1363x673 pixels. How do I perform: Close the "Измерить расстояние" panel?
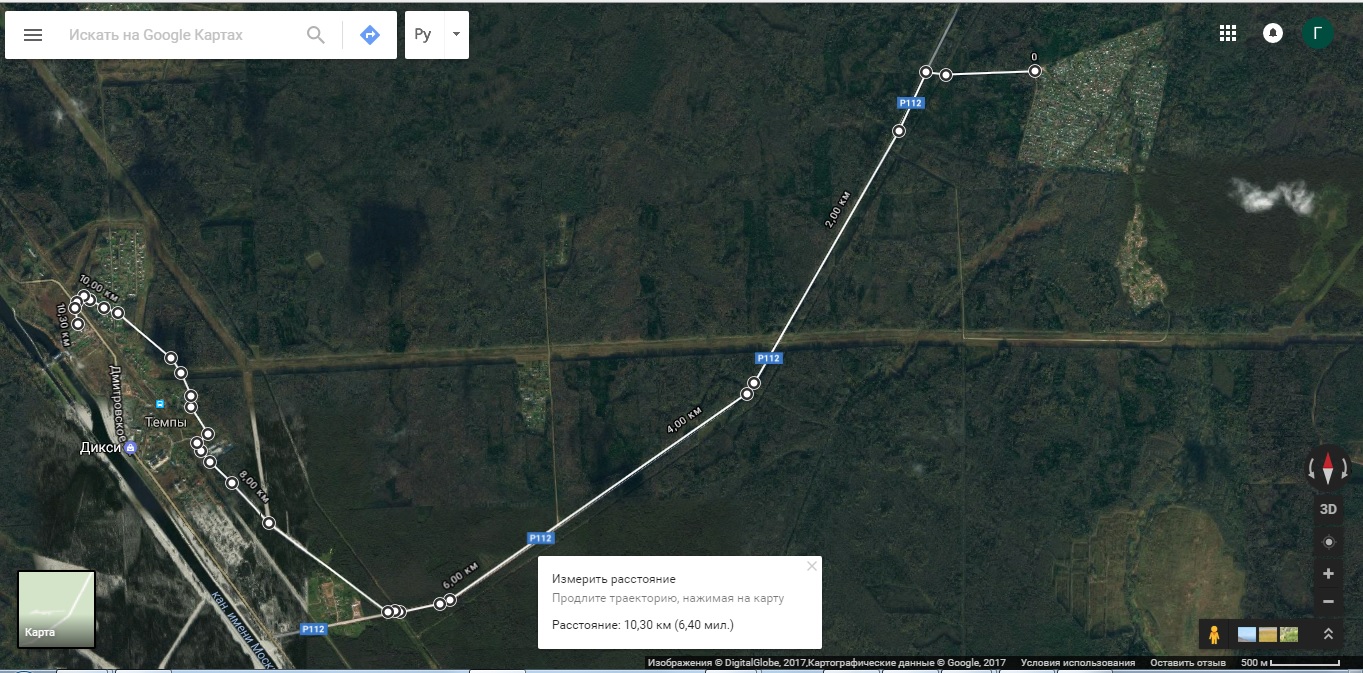812,566
